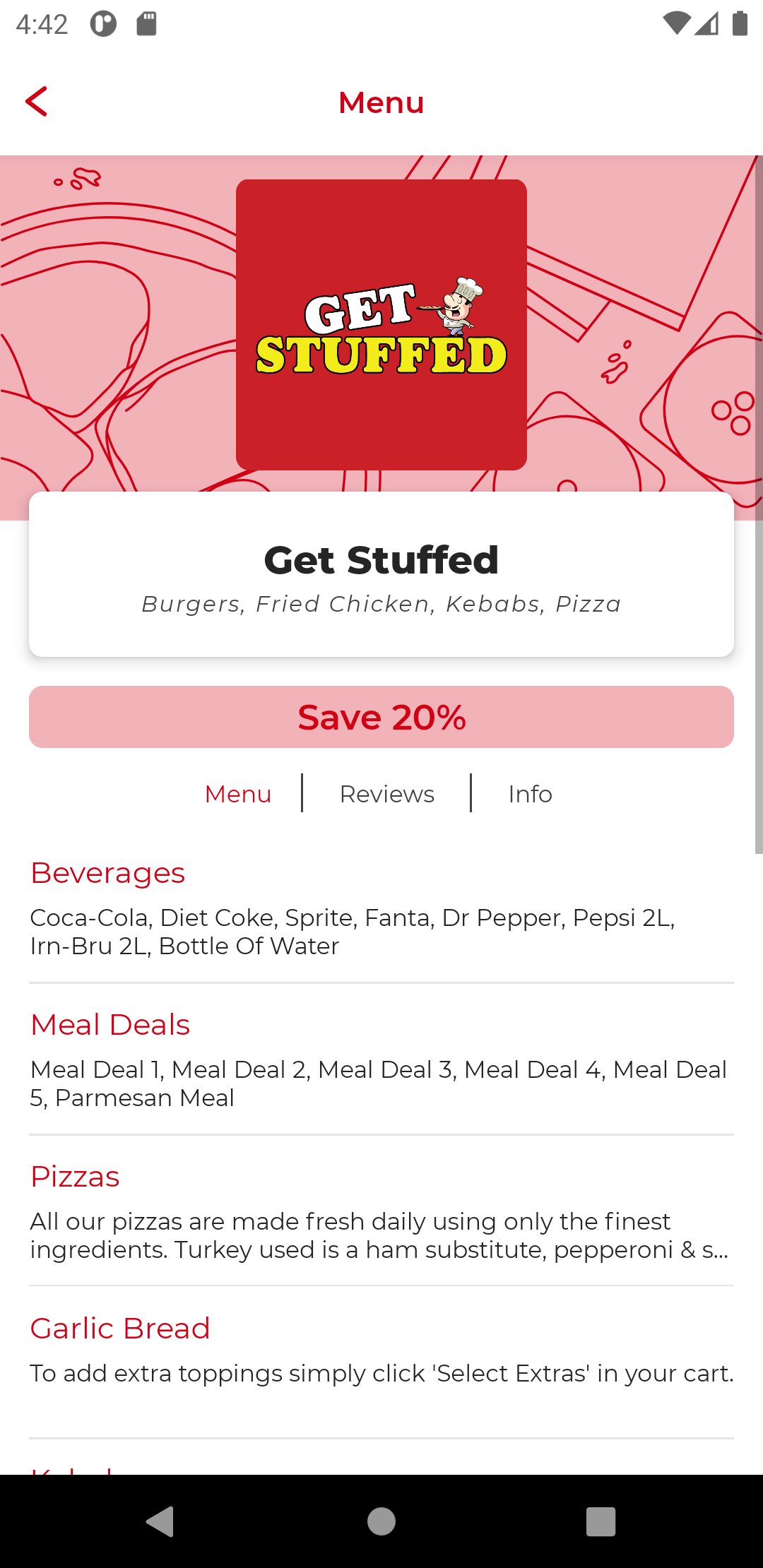Tap the system home button
Image resolution: width=763 pixels, height=1568 pixels.
(381, 1521)
